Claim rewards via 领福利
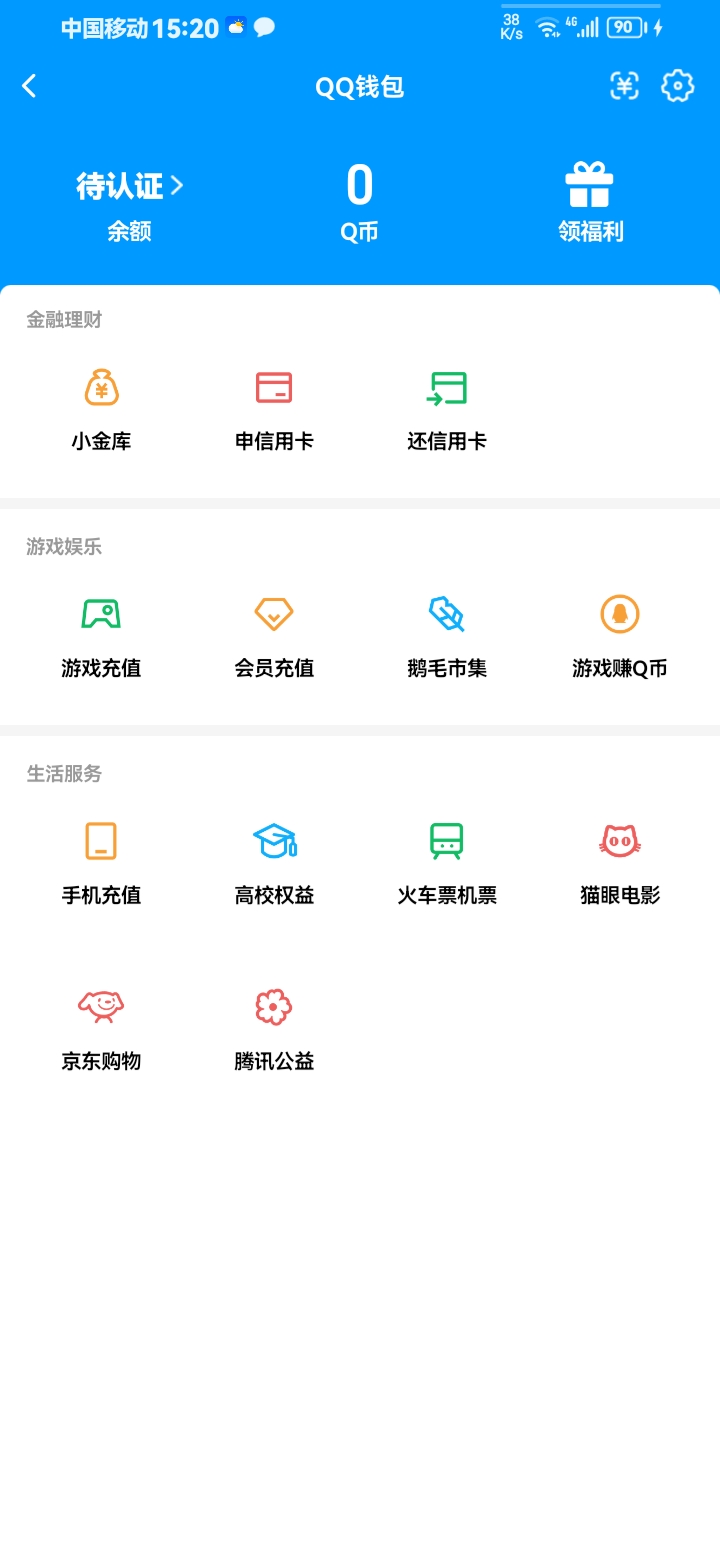 click(590, 205)
